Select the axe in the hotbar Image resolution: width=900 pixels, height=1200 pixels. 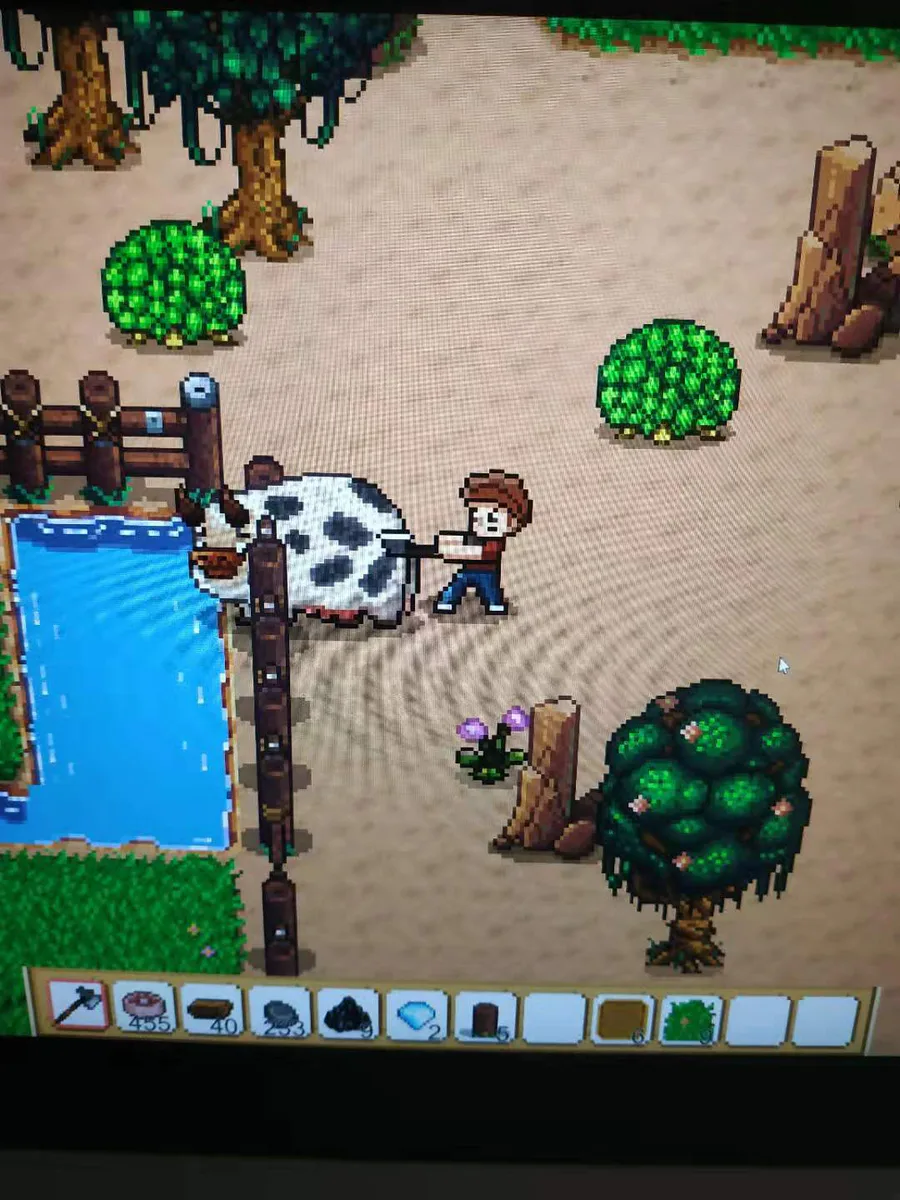tap(78, 1006)
